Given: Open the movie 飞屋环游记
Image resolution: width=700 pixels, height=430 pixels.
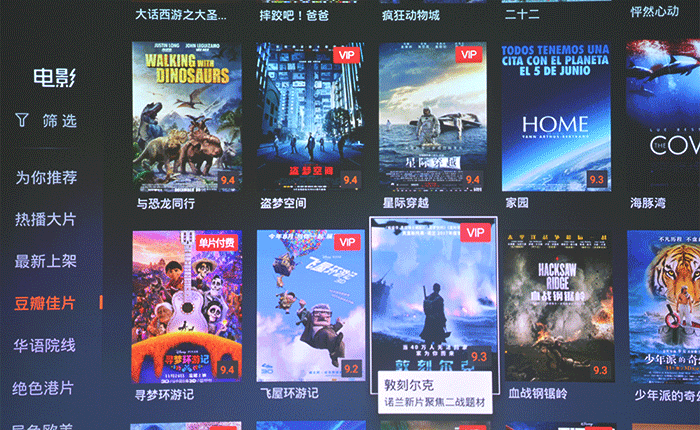Looking at the screenshot, I should (x=309, y=306).
